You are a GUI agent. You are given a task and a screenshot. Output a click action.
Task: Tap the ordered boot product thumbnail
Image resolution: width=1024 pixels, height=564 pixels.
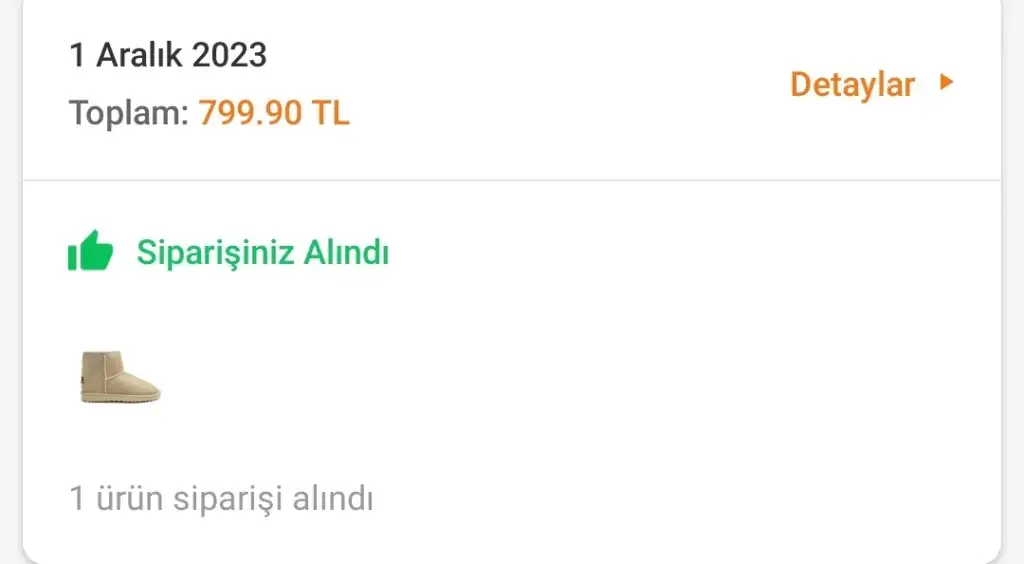pyautogui.click(x=120, y=377)
